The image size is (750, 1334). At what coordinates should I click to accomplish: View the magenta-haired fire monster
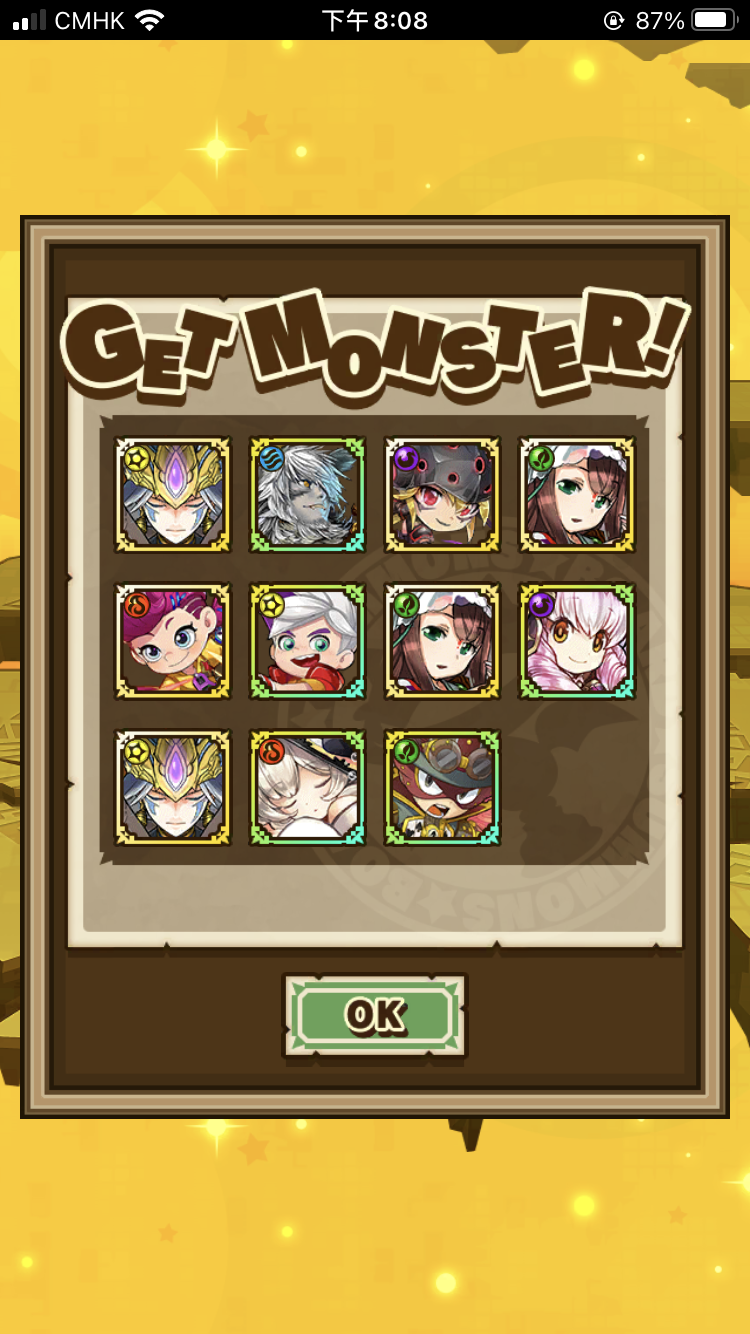point(172,641)
